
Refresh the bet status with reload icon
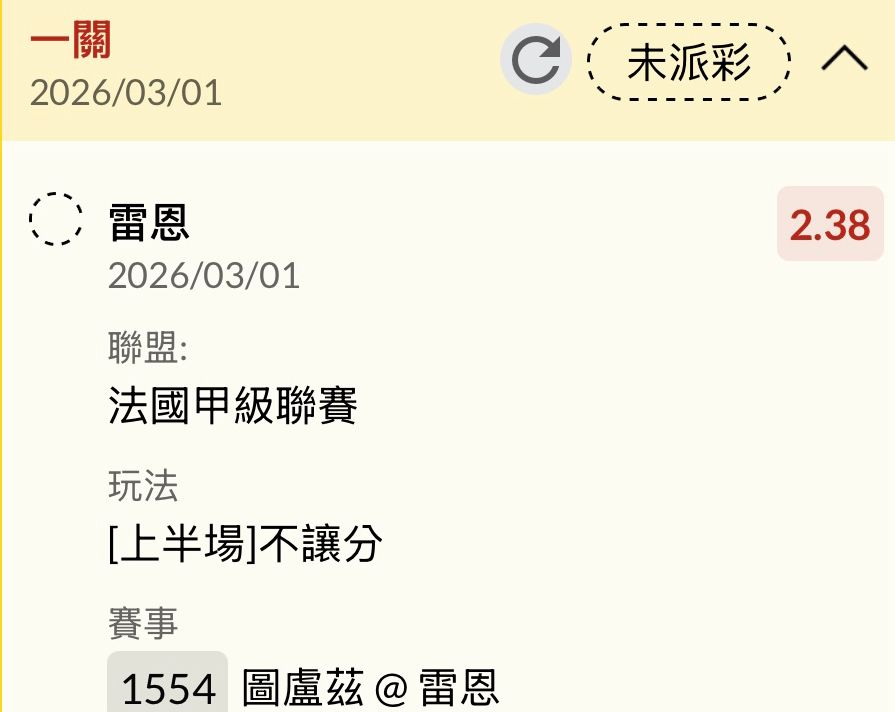[536, 61]
